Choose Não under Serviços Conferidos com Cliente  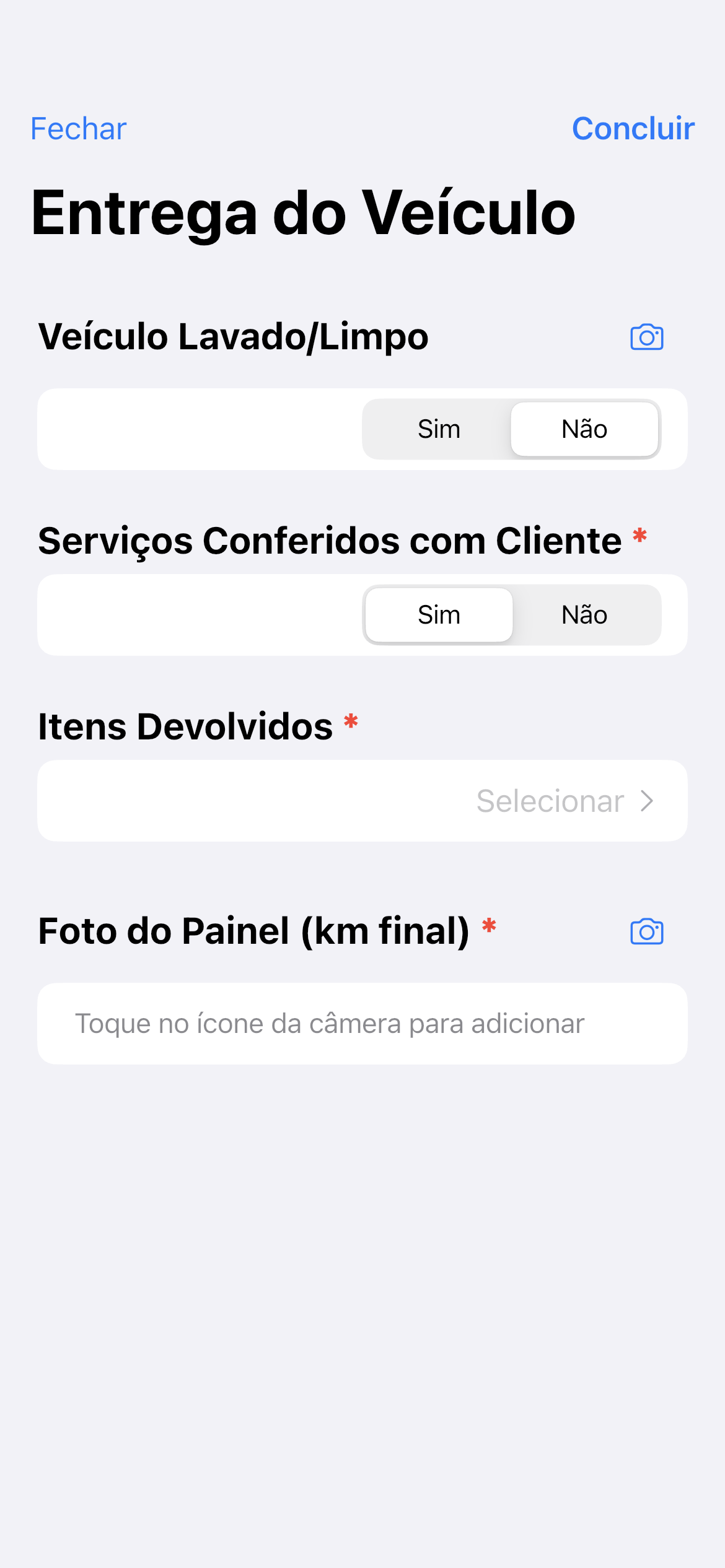(x=584, y=614)
